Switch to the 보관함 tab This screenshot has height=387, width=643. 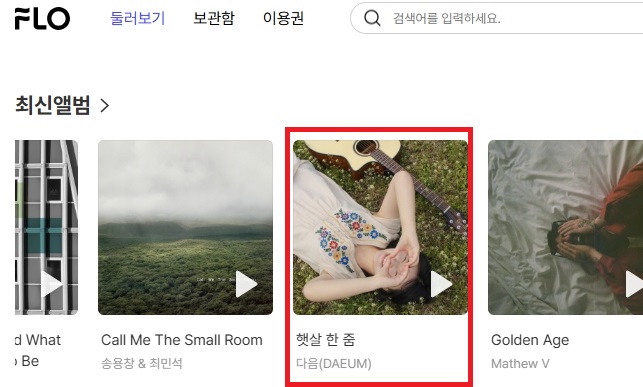click(214, 18)
